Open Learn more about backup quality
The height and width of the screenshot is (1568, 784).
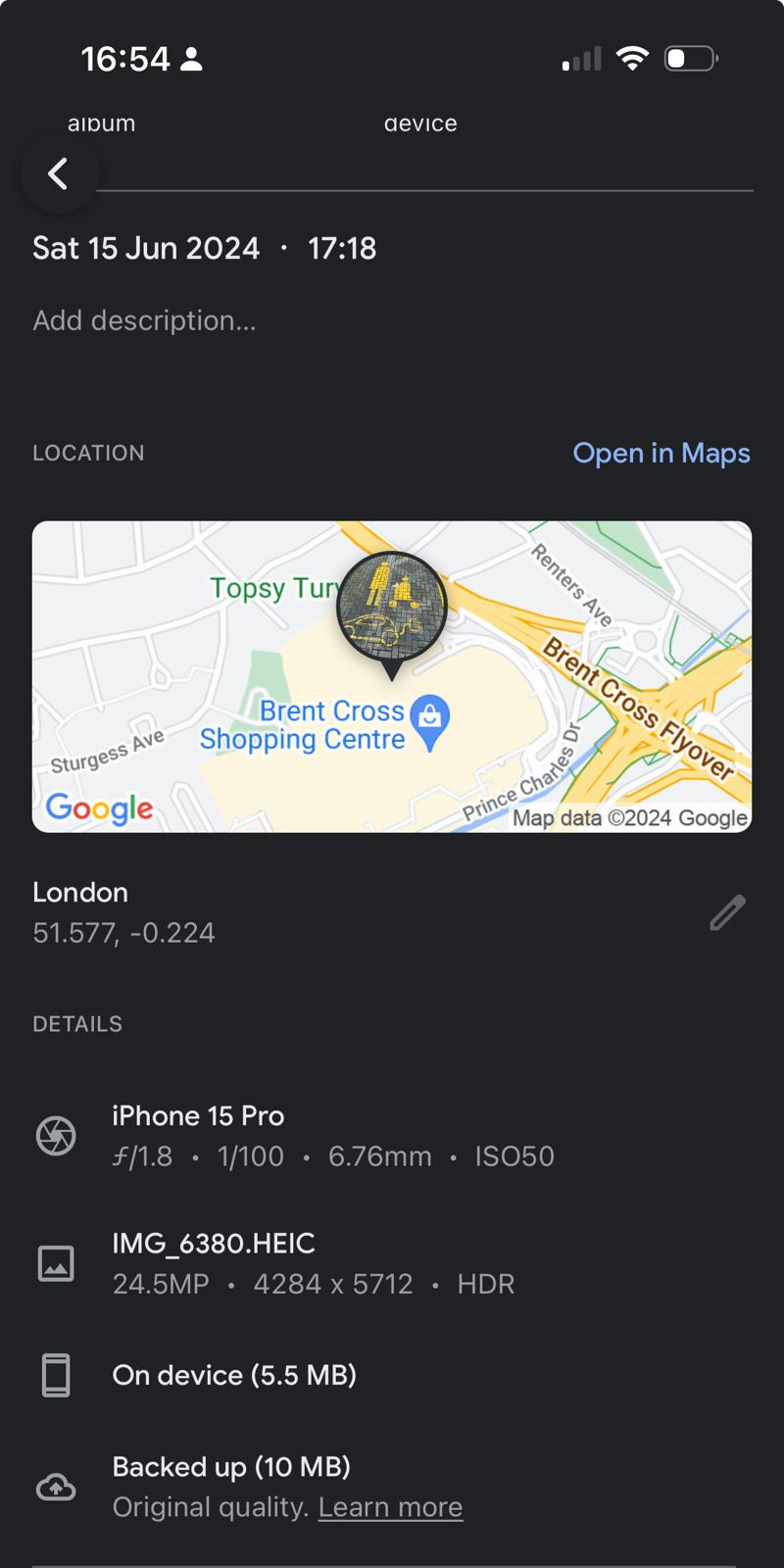point(390,1507)
